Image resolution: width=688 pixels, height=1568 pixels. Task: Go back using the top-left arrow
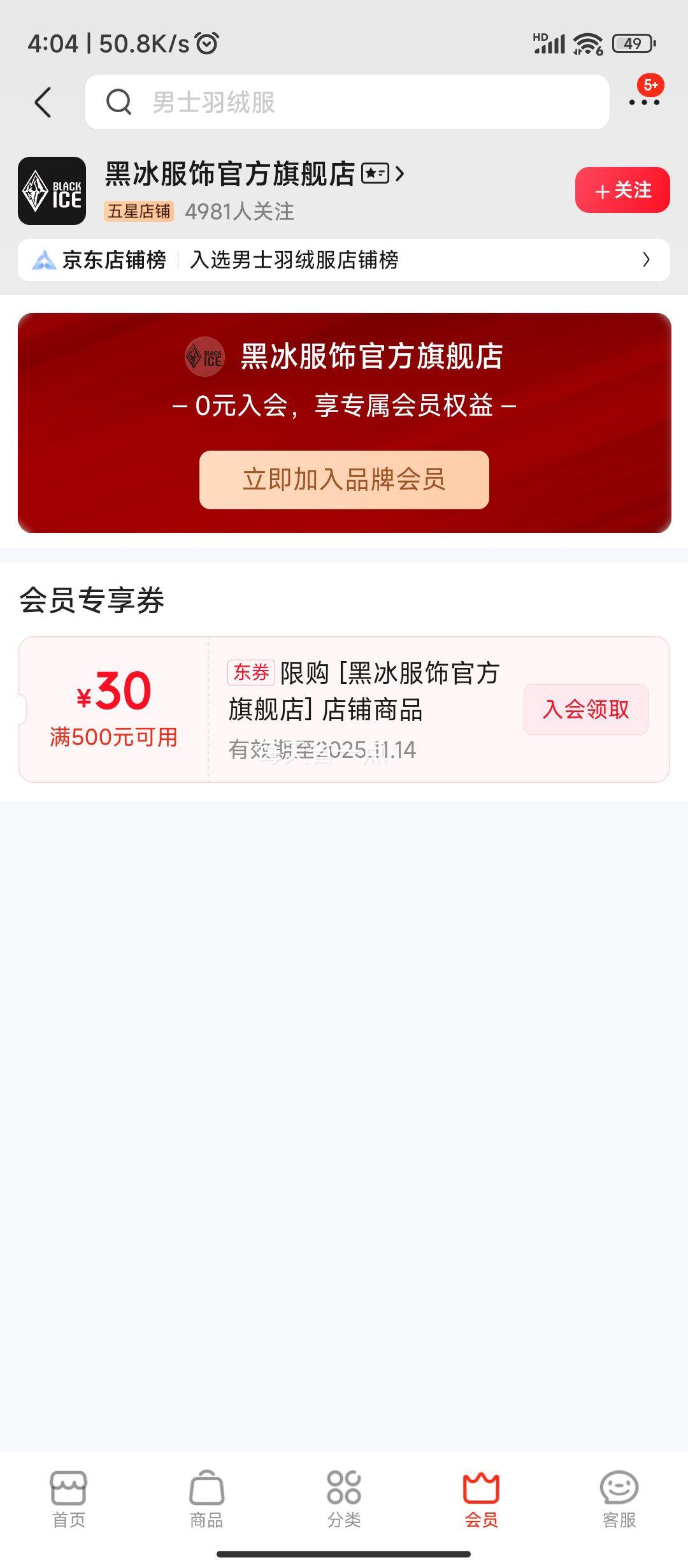[x=43, y=103]
